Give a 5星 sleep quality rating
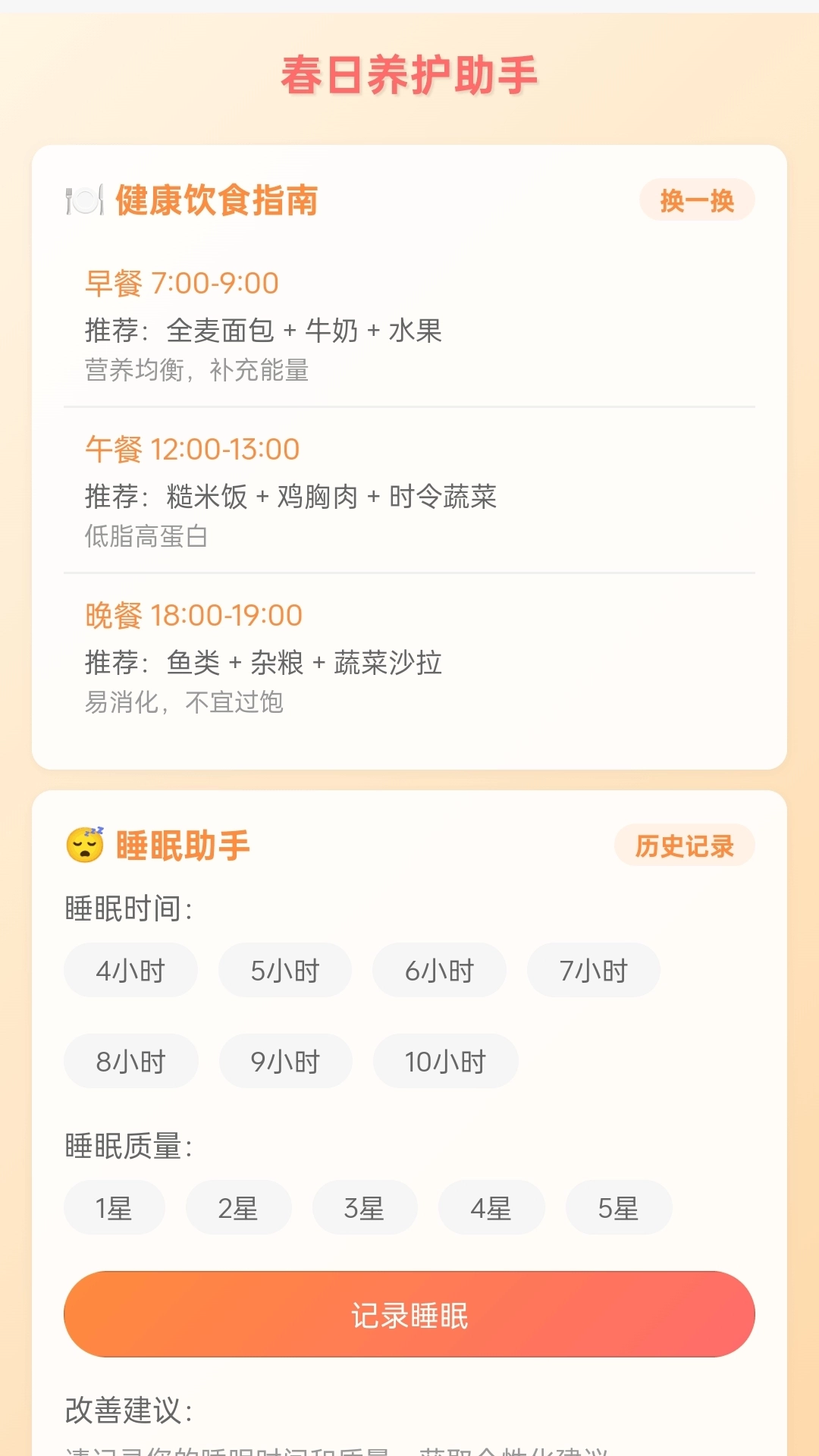 (x=618, y=1208)
